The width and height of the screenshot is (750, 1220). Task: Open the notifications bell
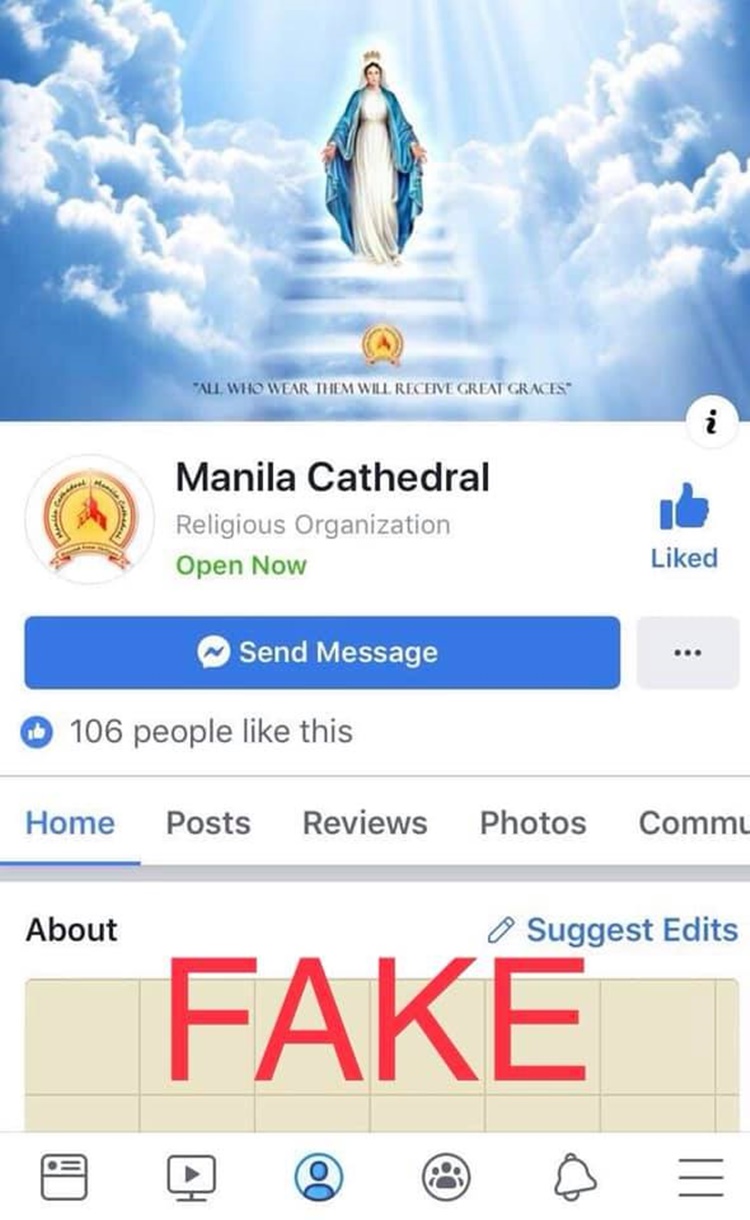(574, 1177)
